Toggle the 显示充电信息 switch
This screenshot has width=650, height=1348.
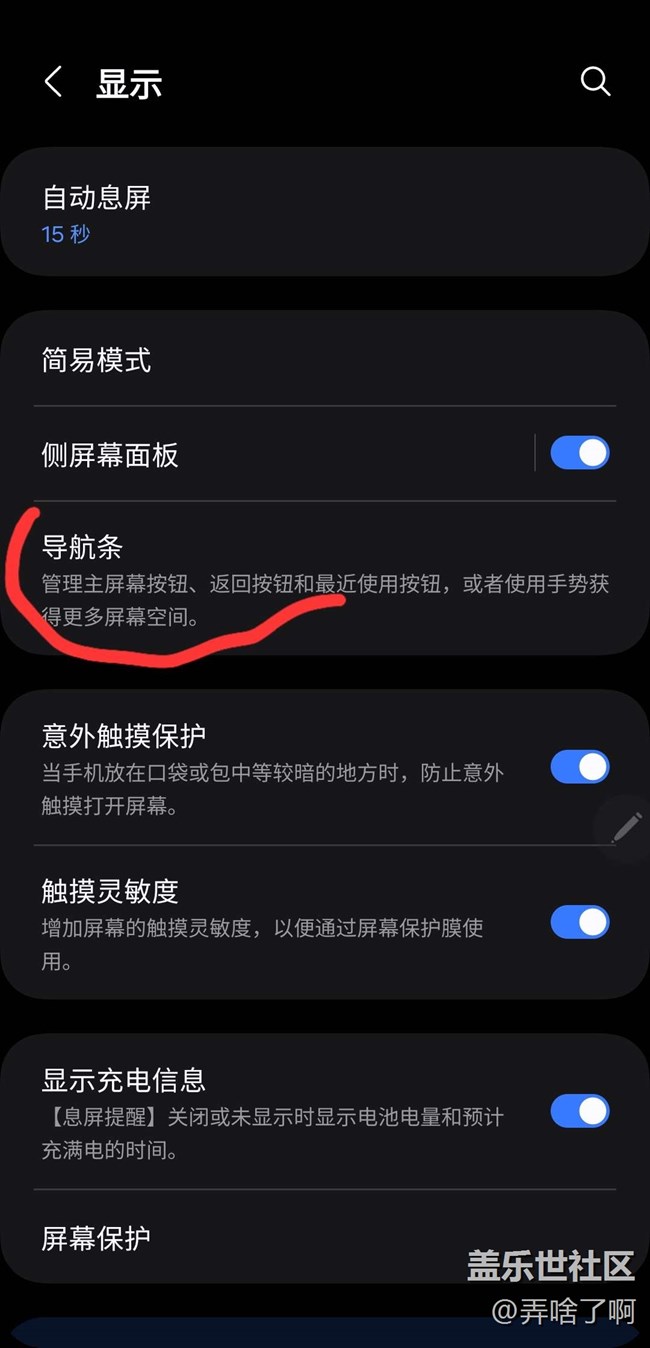pos(580,1111)
